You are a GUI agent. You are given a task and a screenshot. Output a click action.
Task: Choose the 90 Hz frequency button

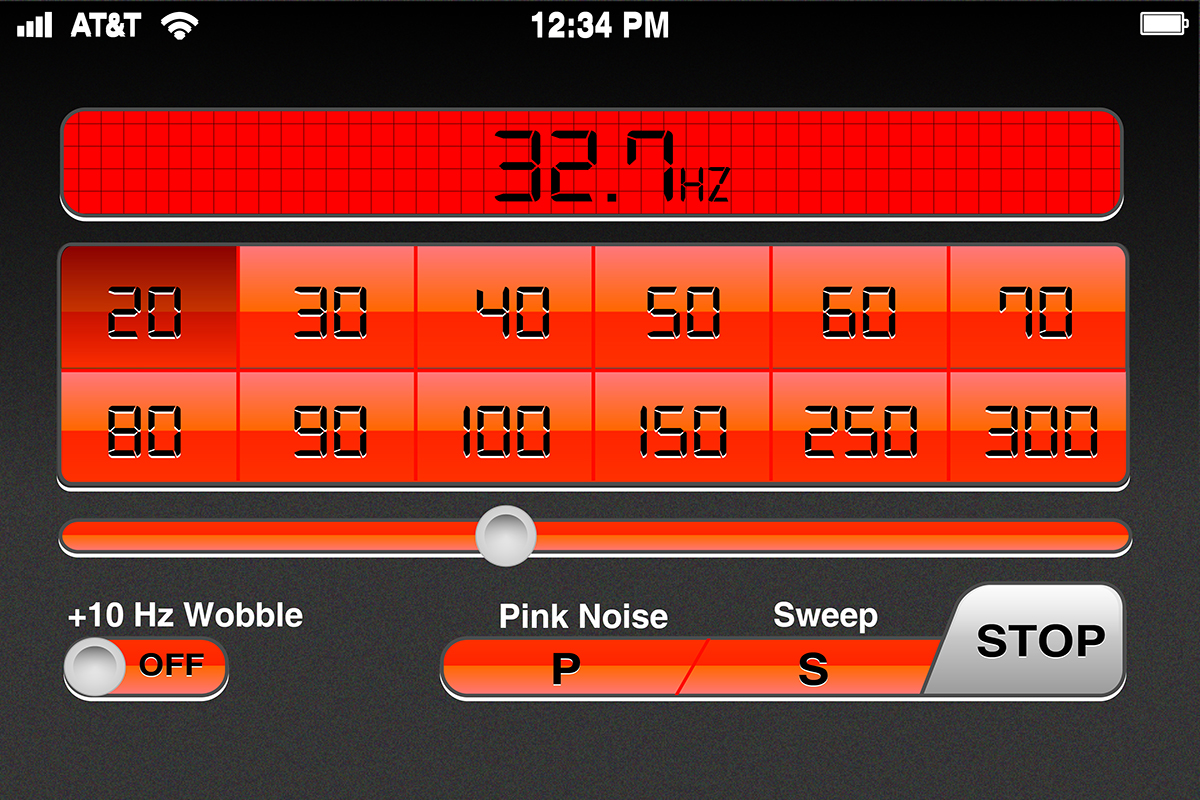(327, 428)
